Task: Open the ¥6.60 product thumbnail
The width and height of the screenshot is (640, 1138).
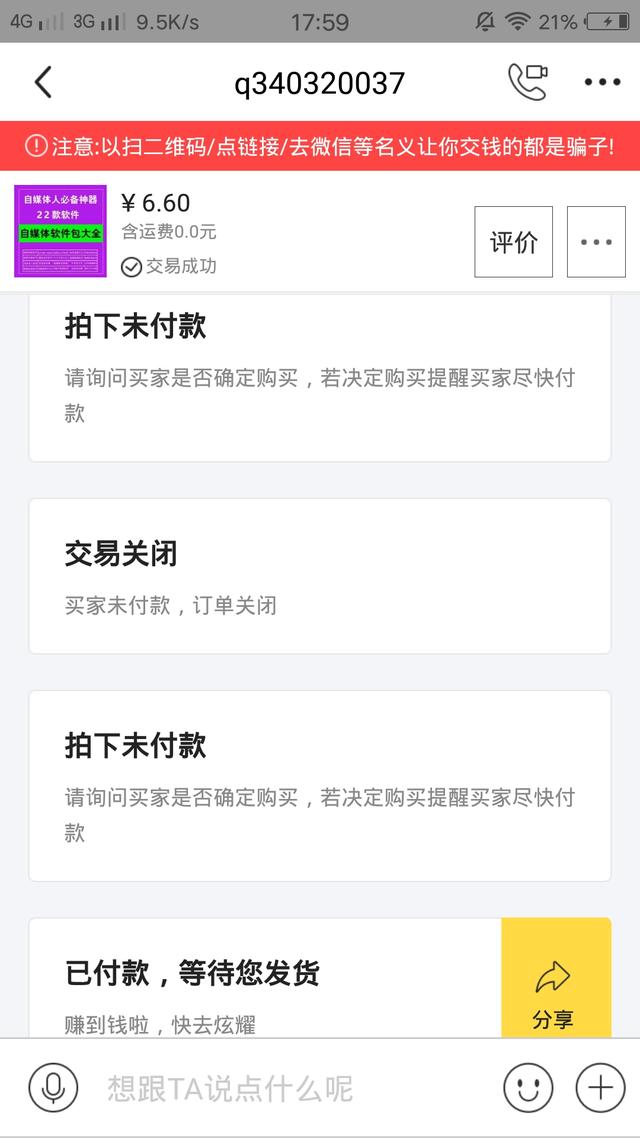Action: (x=60, y=231)
